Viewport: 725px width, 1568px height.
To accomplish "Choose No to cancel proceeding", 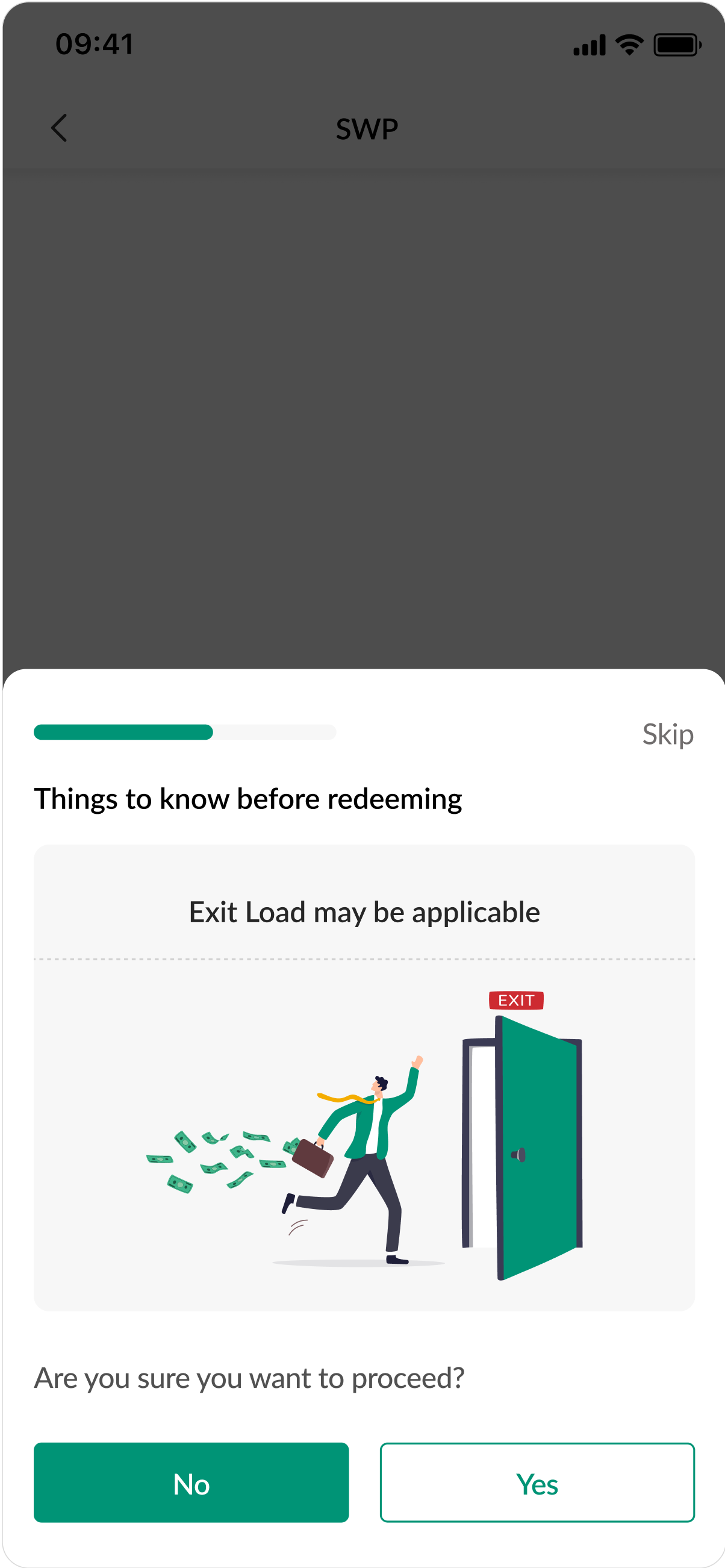I will [x=191, y=1483].
